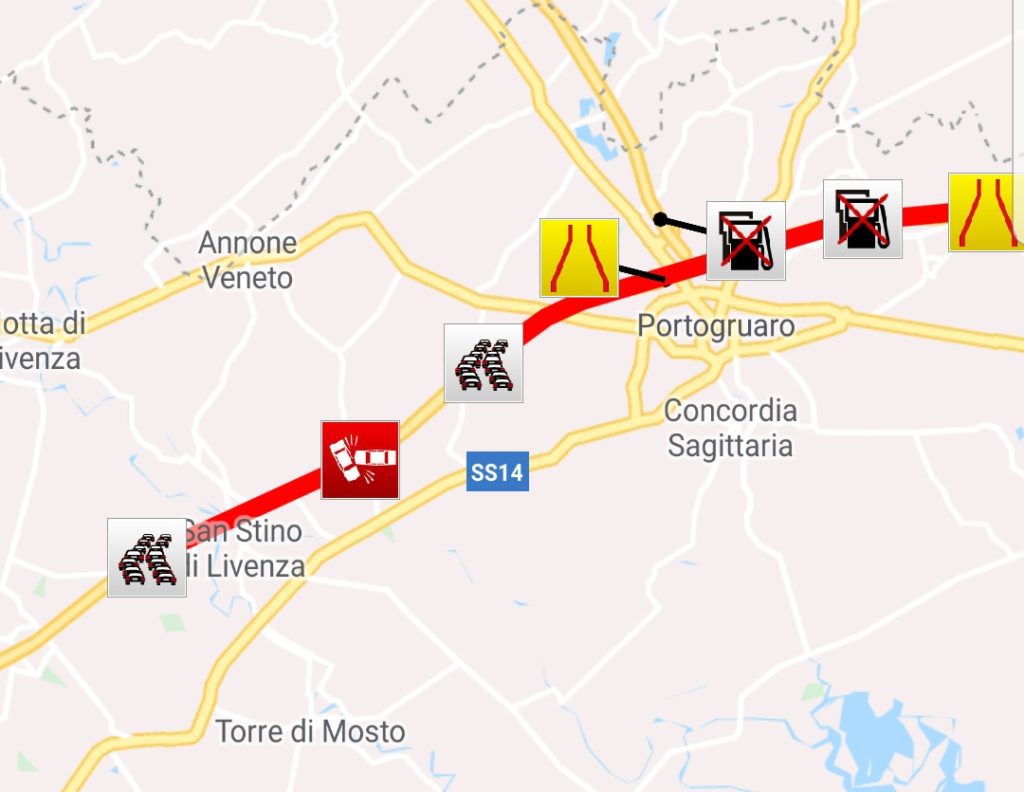Show details for the road narrowing sign cut off by the map edge

986,212
